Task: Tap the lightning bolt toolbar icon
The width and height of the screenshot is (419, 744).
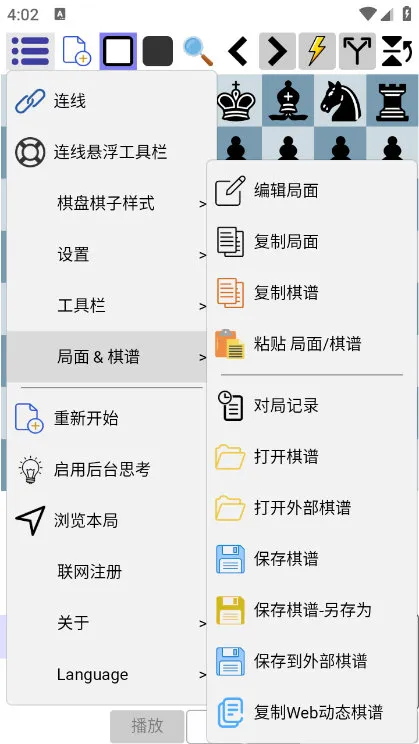Action: coord(317,51)
